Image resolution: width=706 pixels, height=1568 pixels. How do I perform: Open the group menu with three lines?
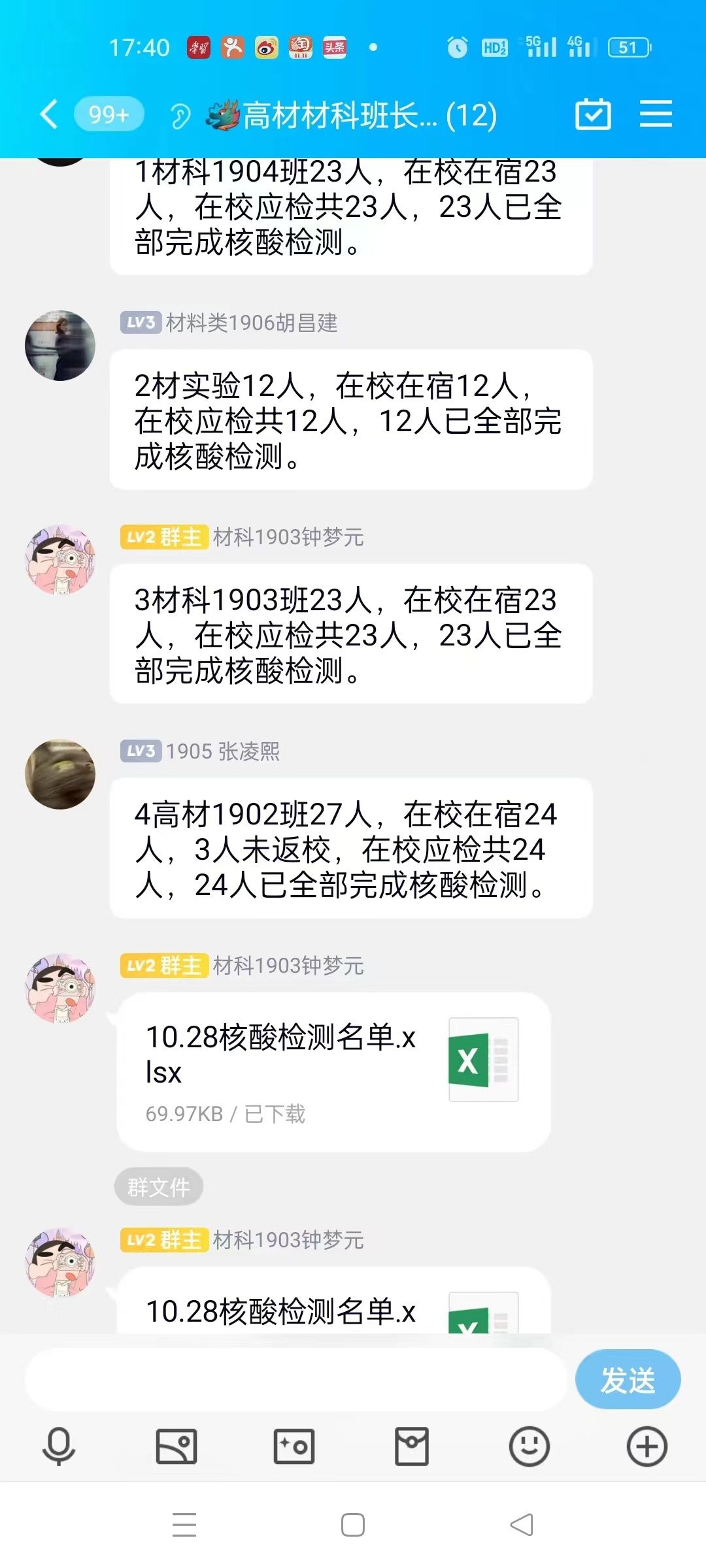pos(656,114)
